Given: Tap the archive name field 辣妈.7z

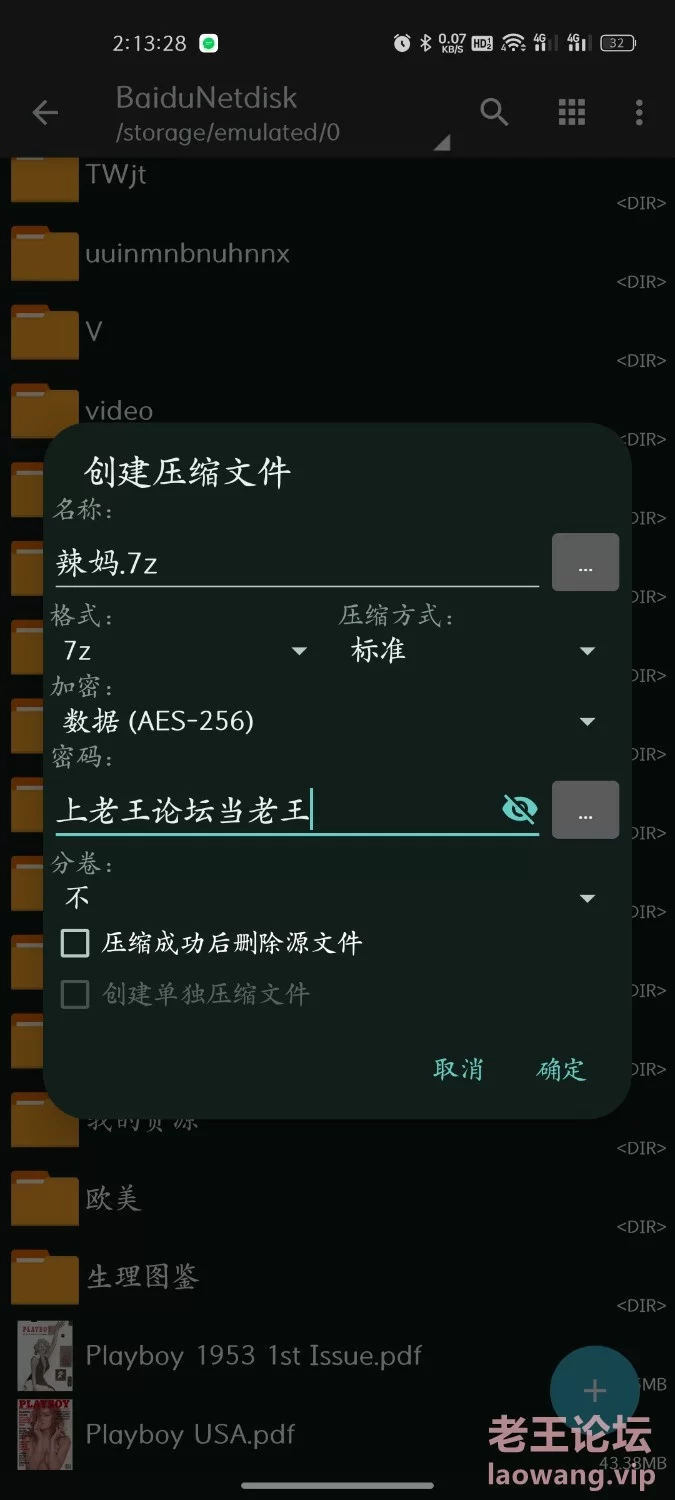Looking at the screenshot, I should [296, 564].
